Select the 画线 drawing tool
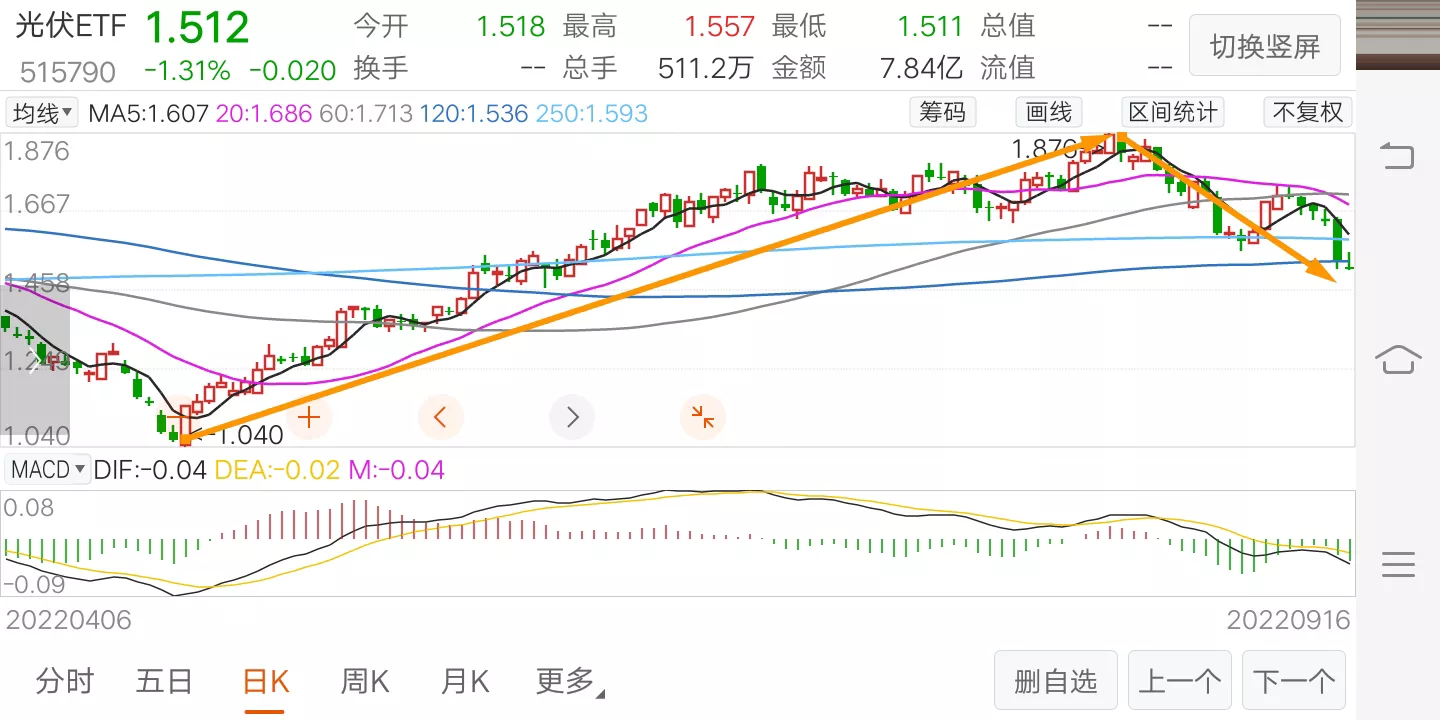The height and width of the screenshot is (720, 1440). pos(1049,112)
